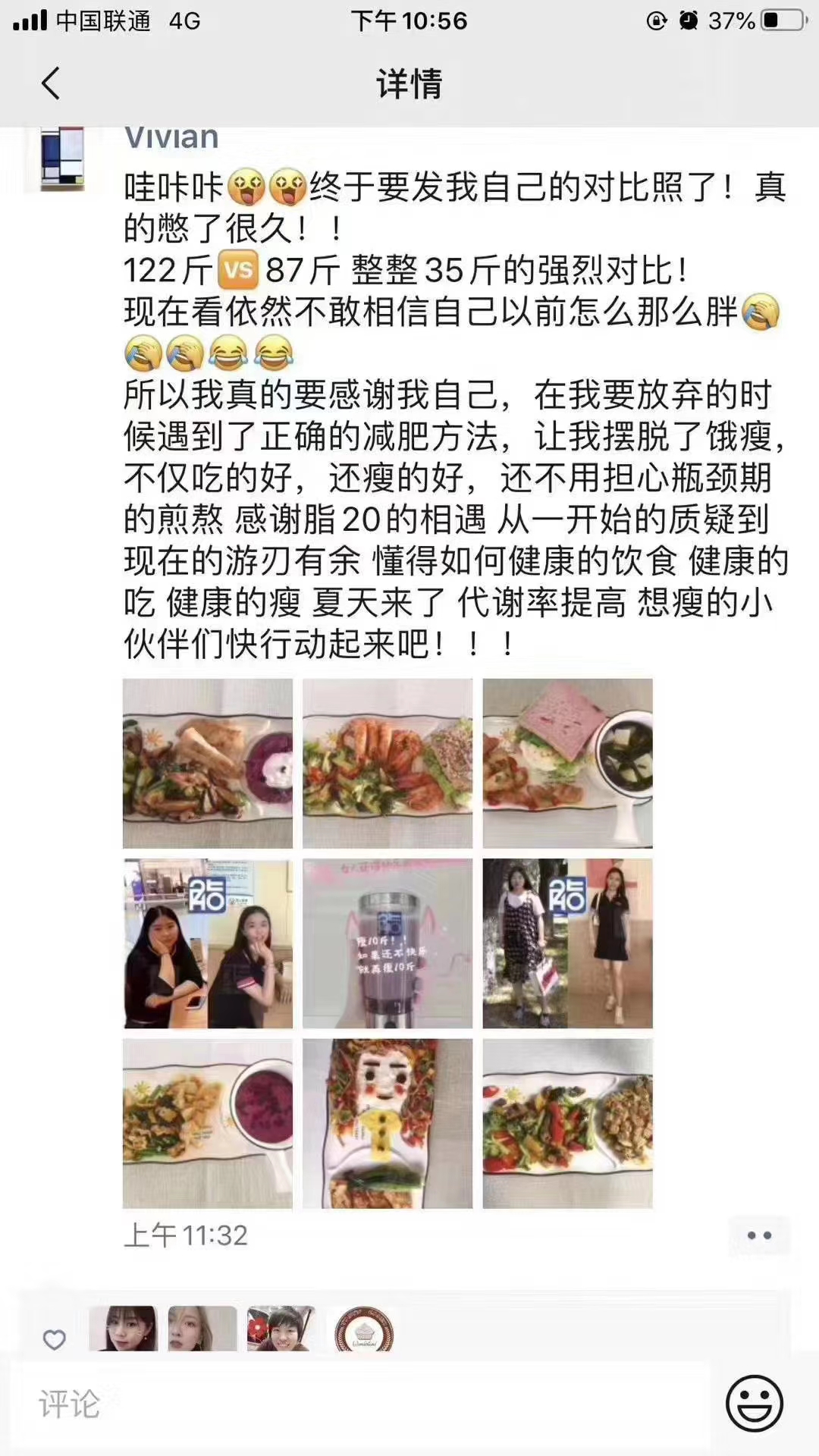Image resolution: width=819 pixels, height=1456 pixels.
Task: Open the purple porridge meal photo
Action: click(x=207, y=1123)
